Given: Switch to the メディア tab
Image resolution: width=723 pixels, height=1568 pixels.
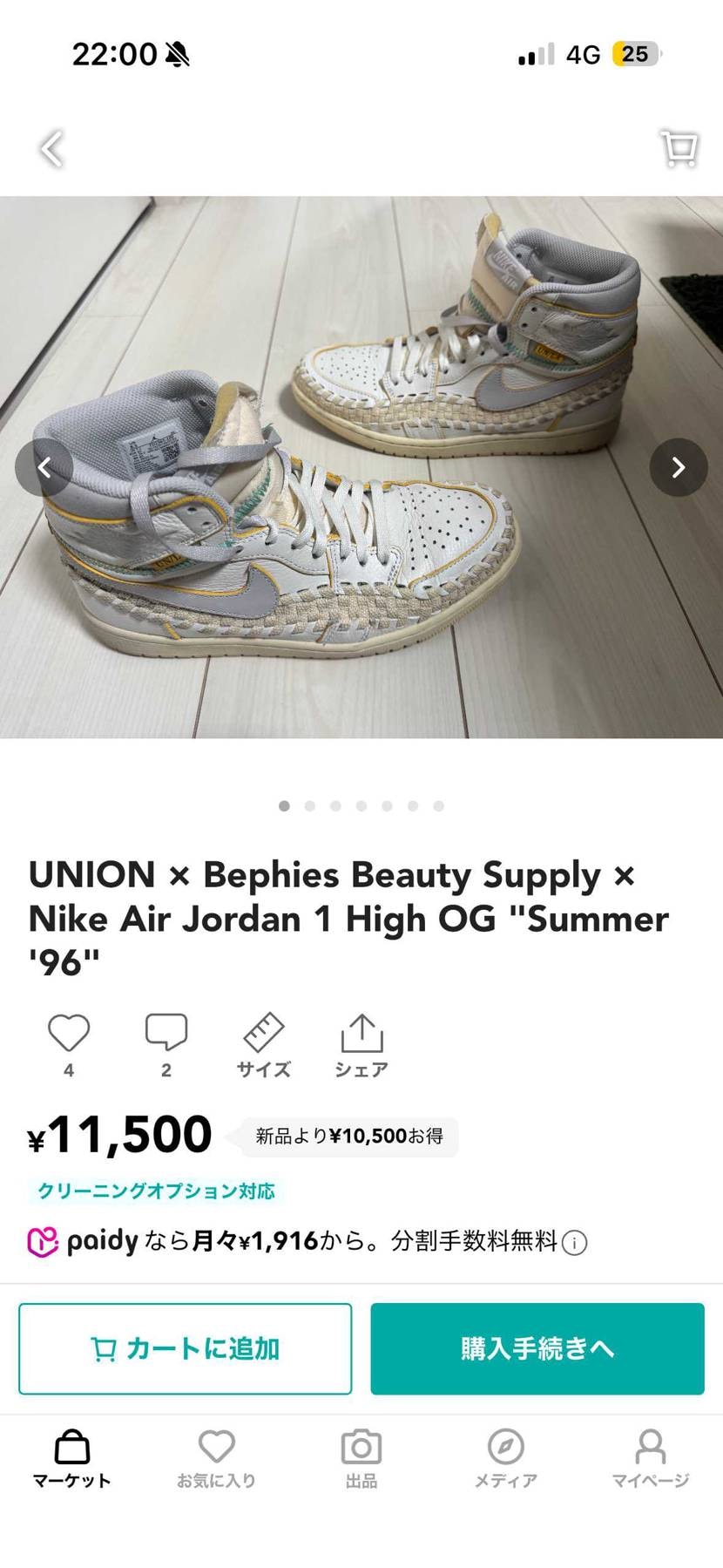Looking at the screenshot, I should 506,1458.
